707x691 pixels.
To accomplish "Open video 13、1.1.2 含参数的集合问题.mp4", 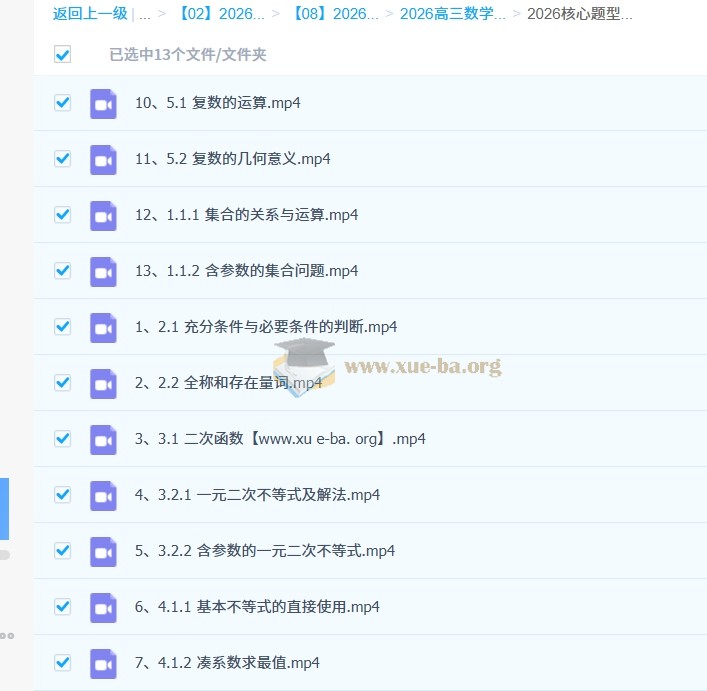I will (x=246, y=270).
